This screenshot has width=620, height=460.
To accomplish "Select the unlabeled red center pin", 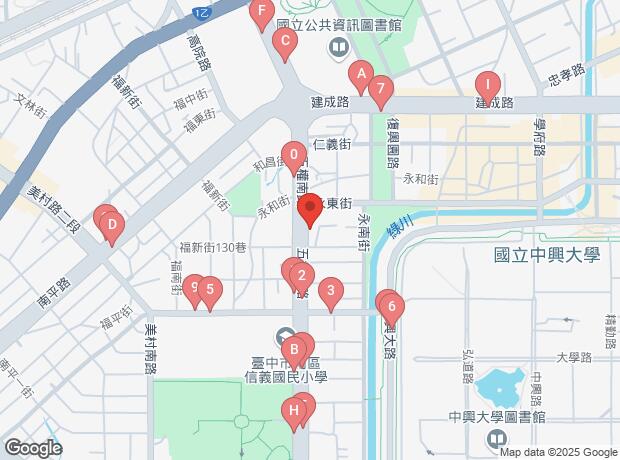I will pyautogui.click(x=309, y=207).
